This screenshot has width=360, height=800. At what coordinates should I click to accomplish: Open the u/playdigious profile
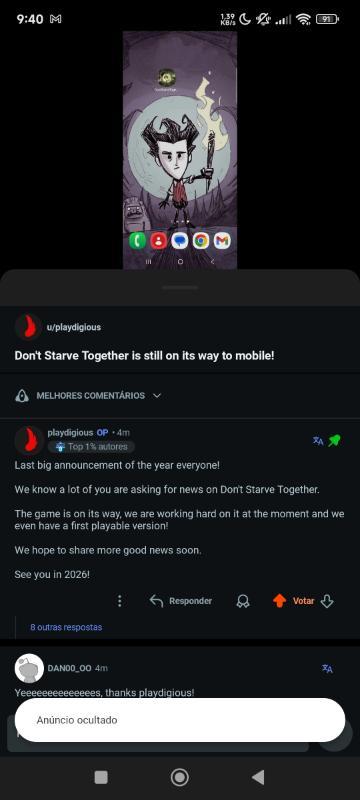pyautogui.click(x=74, y=327)
